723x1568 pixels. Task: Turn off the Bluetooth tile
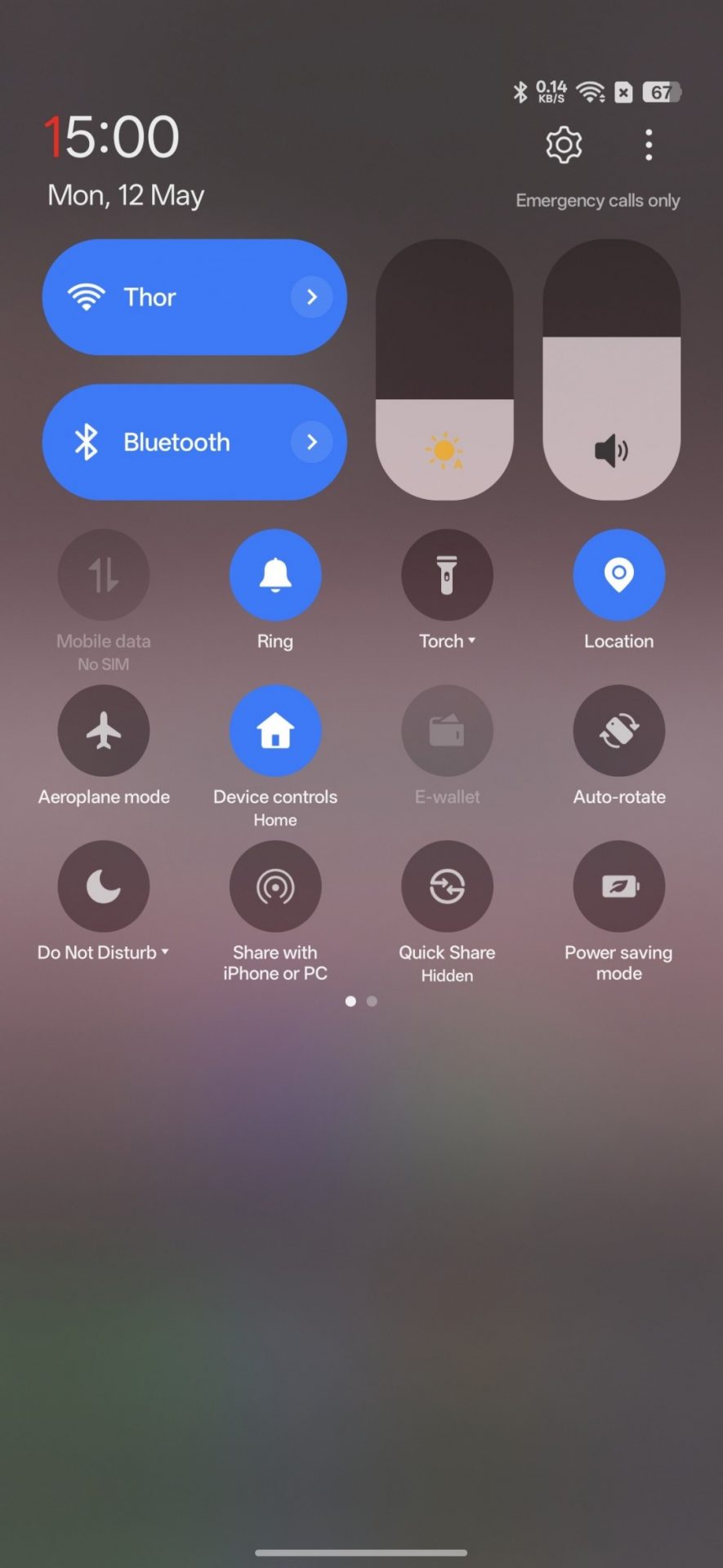pos(163,443)
